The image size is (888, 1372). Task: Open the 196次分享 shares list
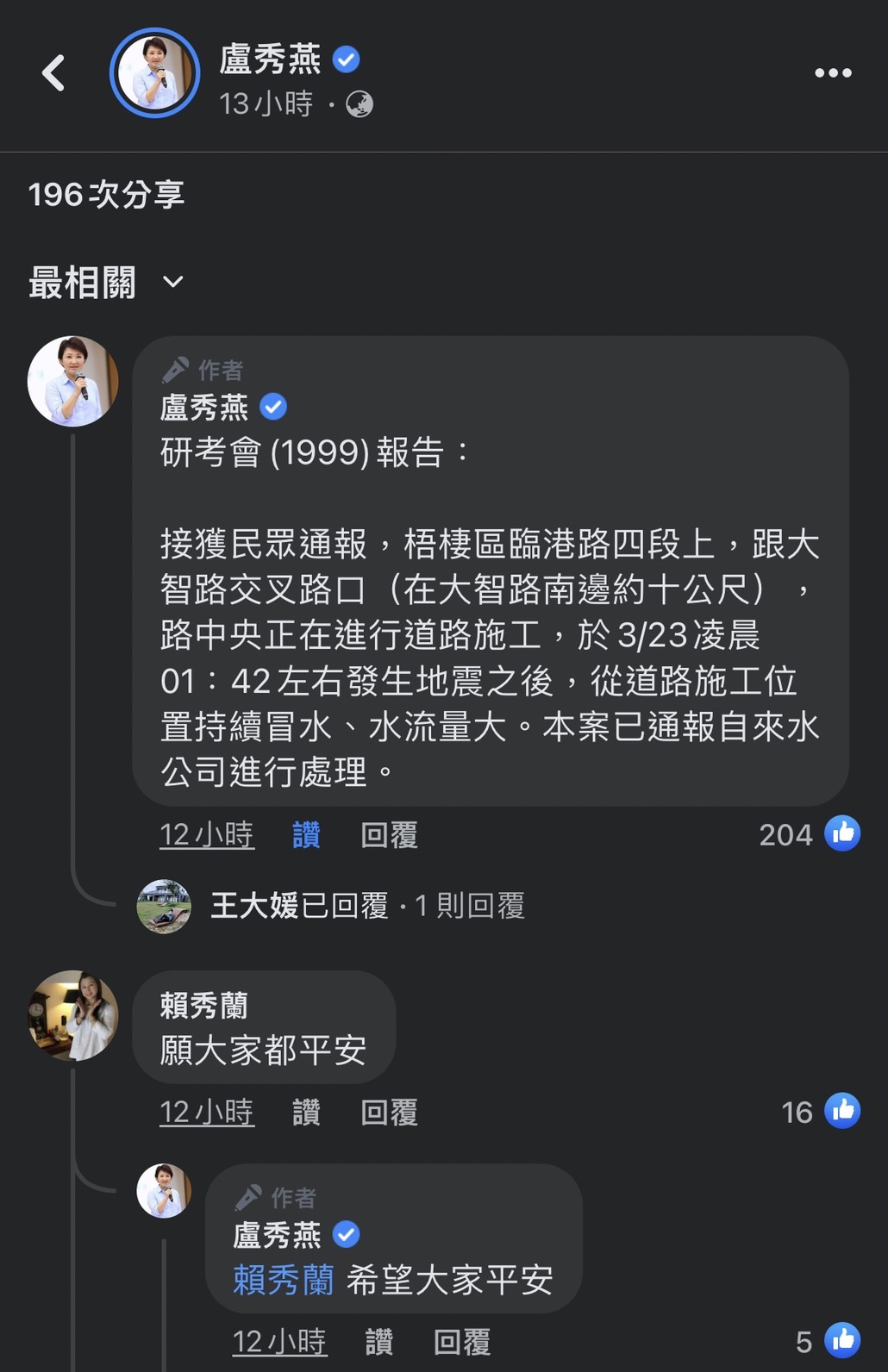pyautogui.click(x=107, y=195)
